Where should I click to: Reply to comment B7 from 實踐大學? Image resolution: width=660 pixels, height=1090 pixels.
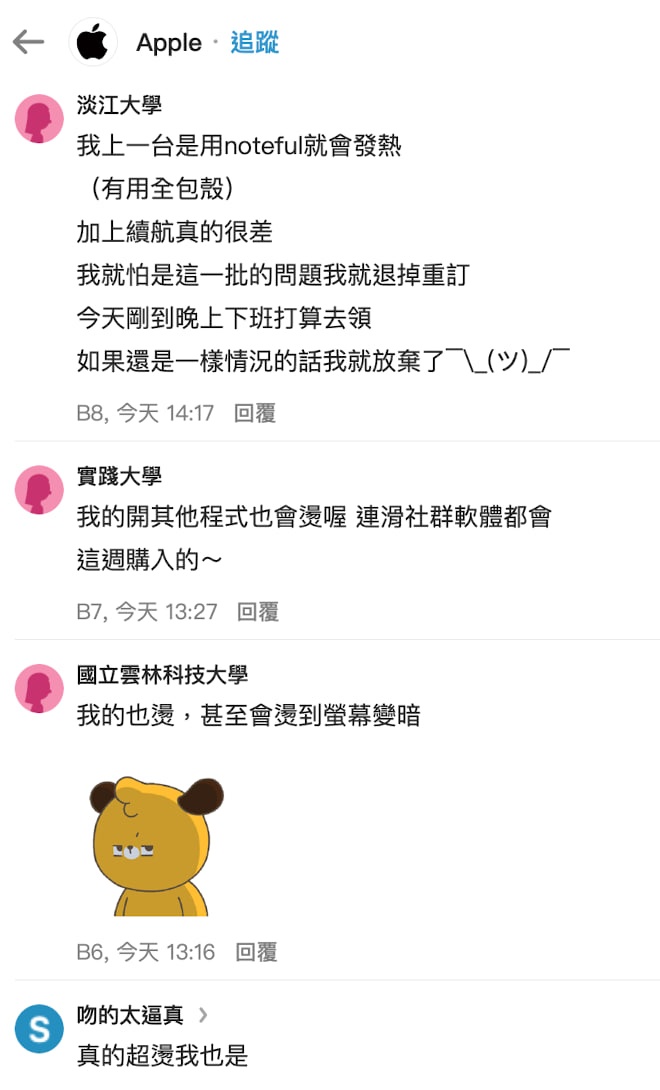pyautogui.click(x=258, y=612)
